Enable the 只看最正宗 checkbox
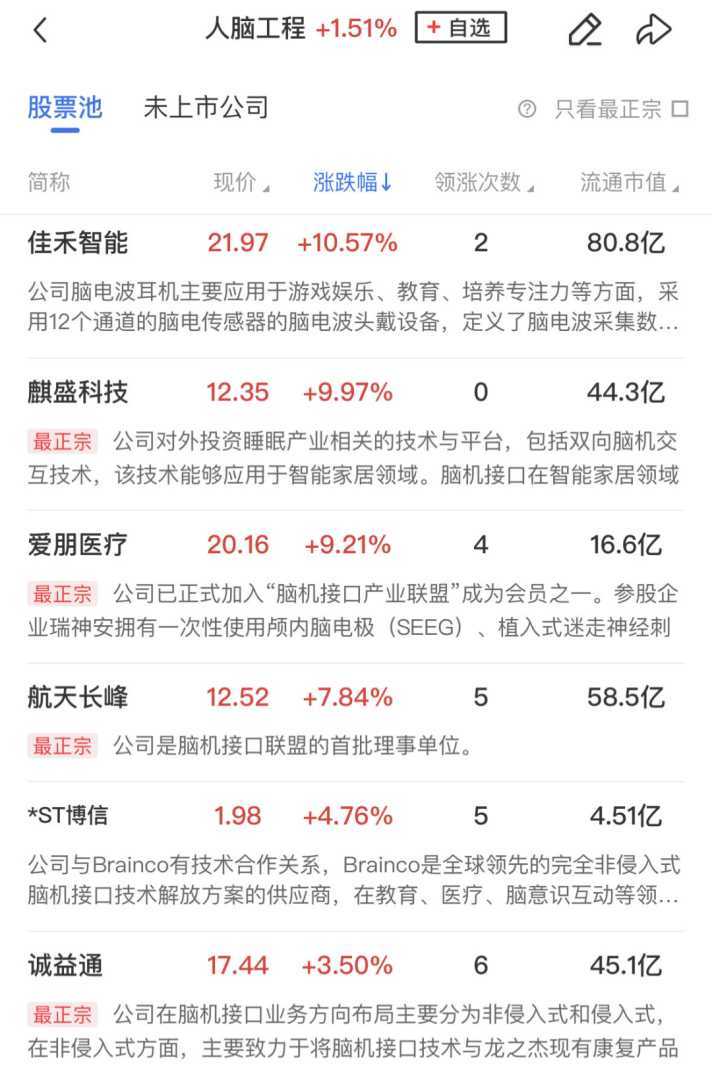712x1080 pixels. point(681,109)
